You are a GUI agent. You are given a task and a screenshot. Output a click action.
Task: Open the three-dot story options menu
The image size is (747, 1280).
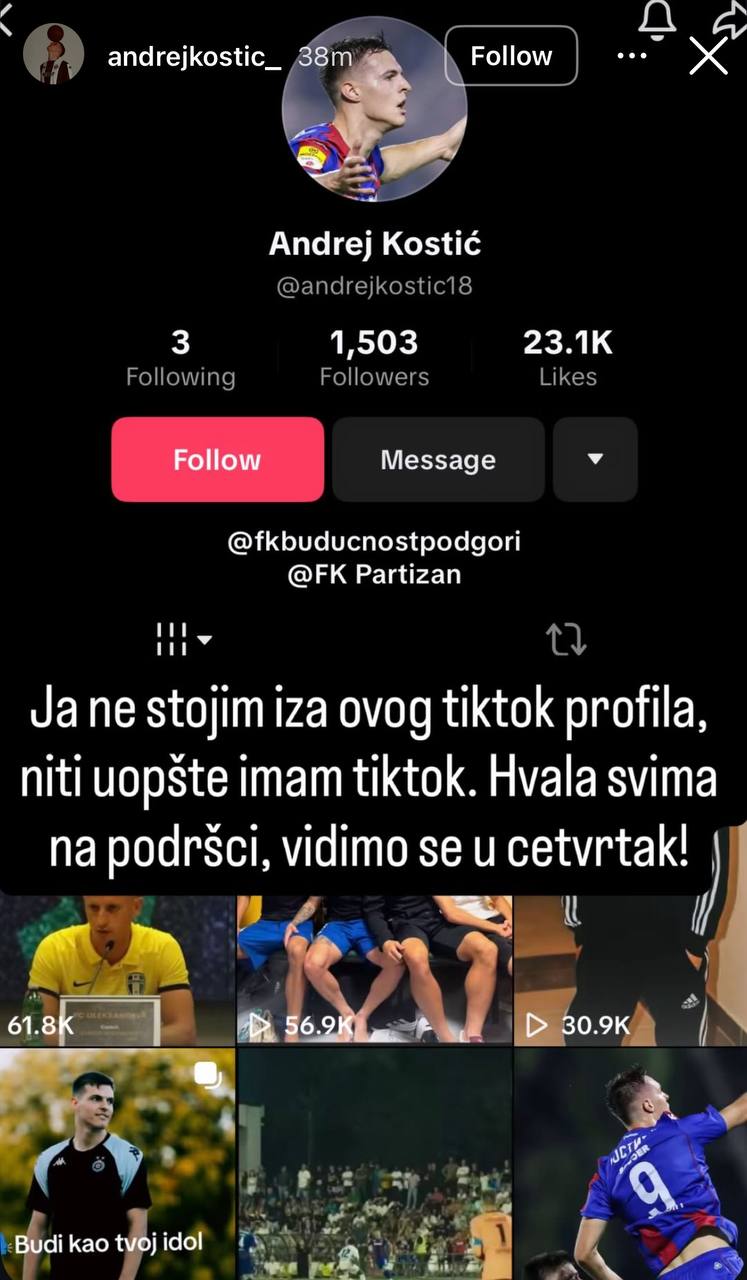point(632,56)
